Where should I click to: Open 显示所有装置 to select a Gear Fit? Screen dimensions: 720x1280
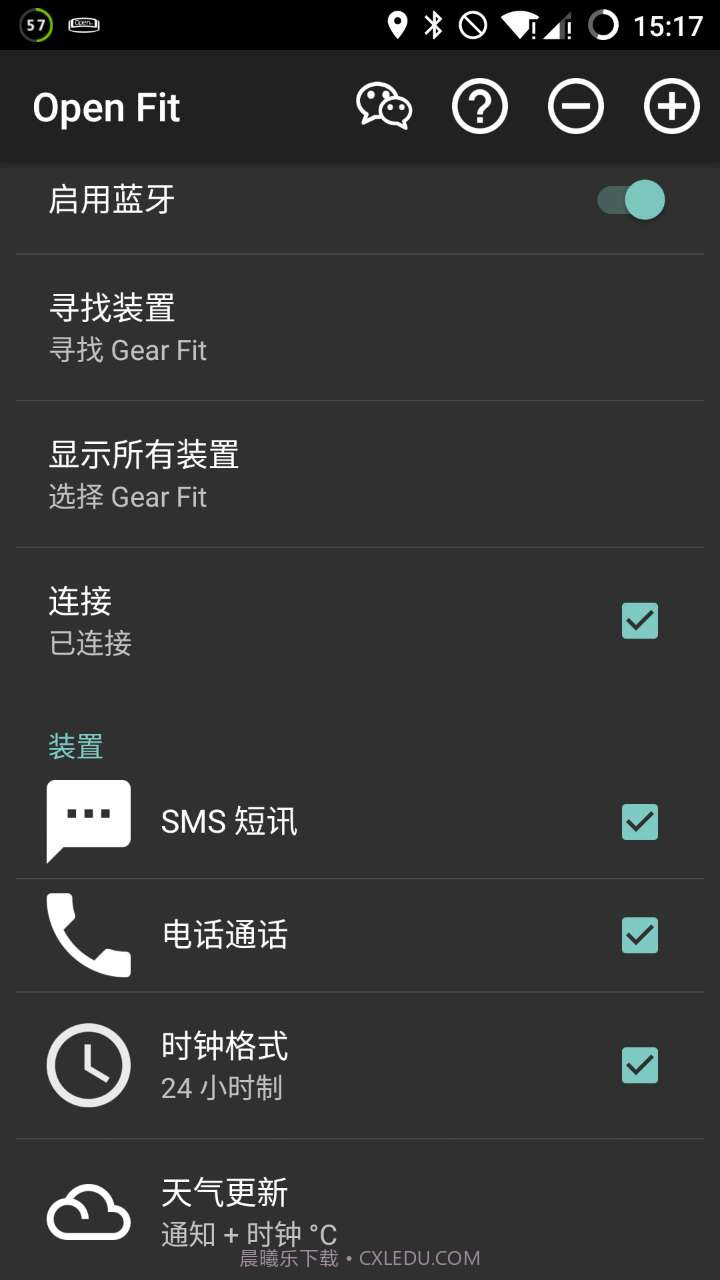(300, 474)
